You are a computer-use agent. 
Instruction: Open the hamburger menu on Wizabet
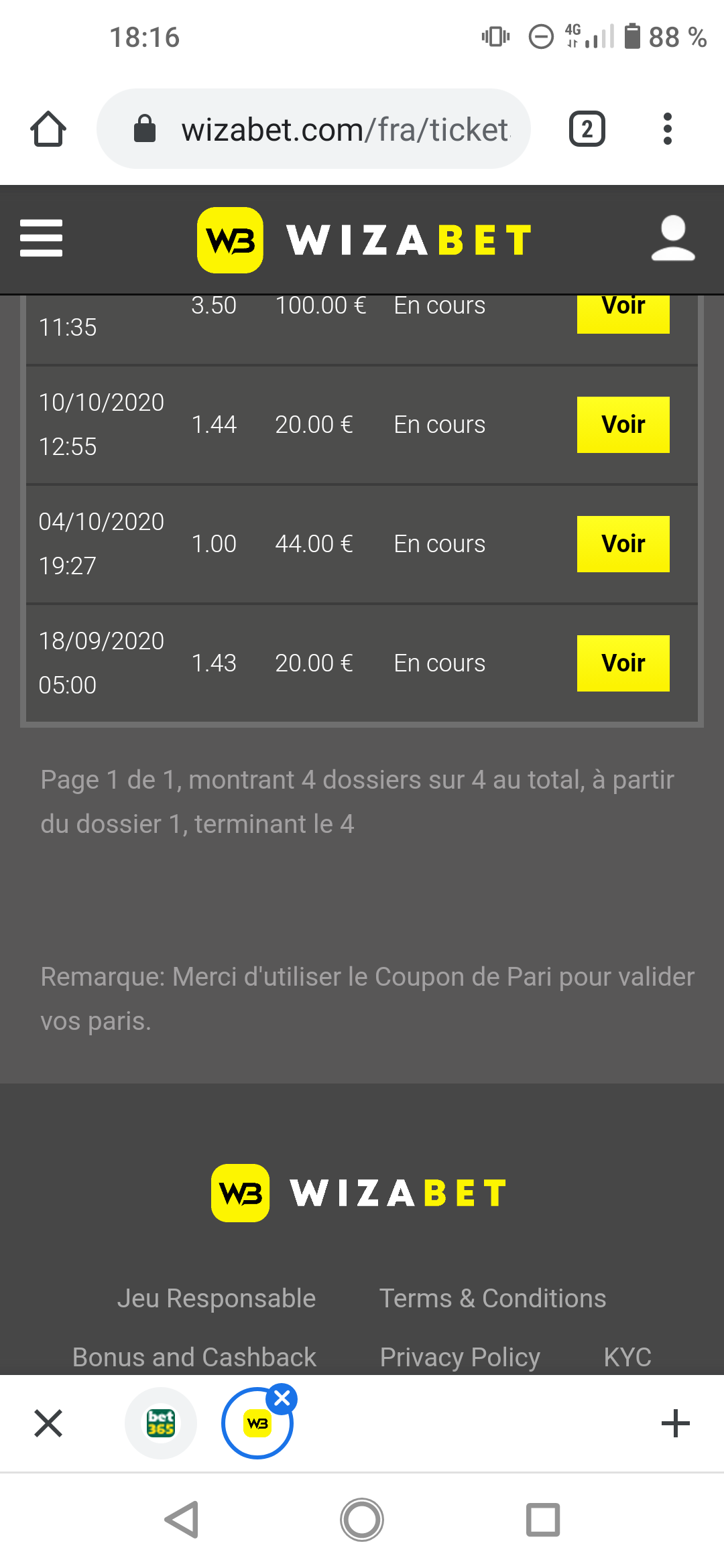coord(41,239)
